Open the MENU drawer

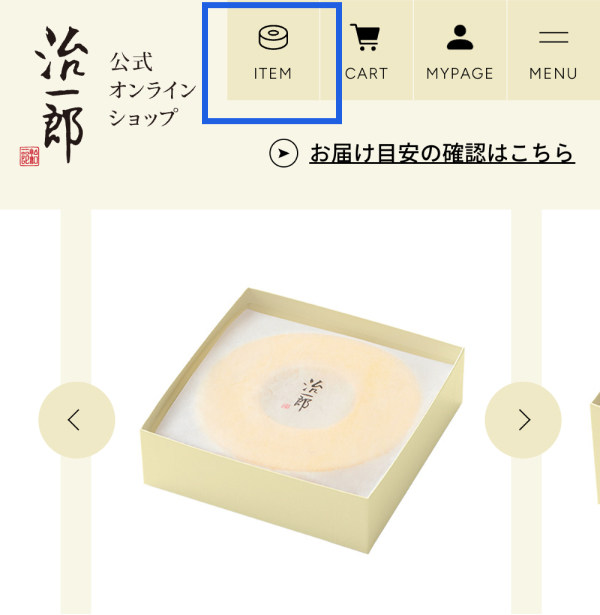pyautogui.click(x=553, y=52)
